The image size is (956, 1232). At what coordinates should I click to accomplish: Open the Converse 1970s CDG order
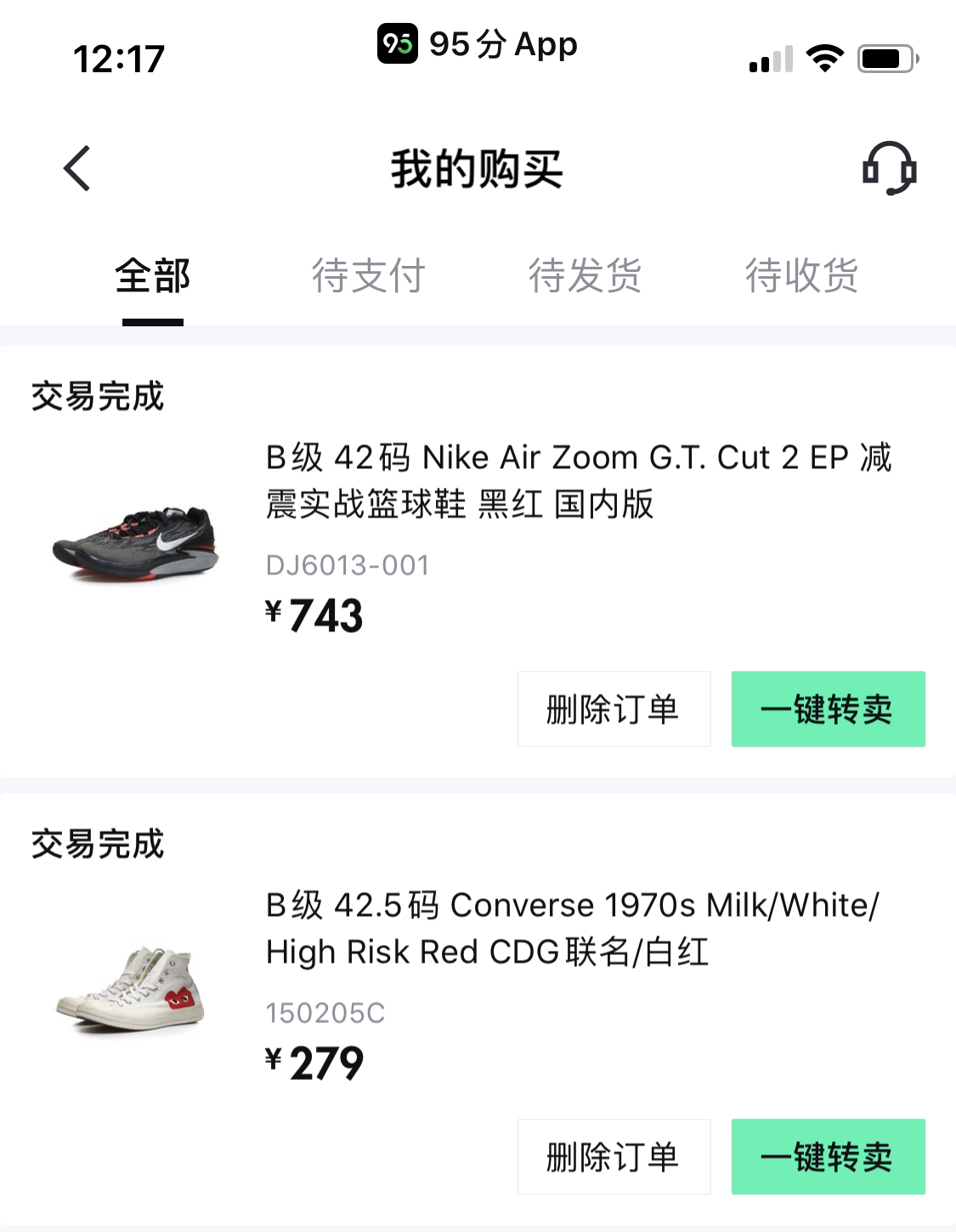pos(572,929)
